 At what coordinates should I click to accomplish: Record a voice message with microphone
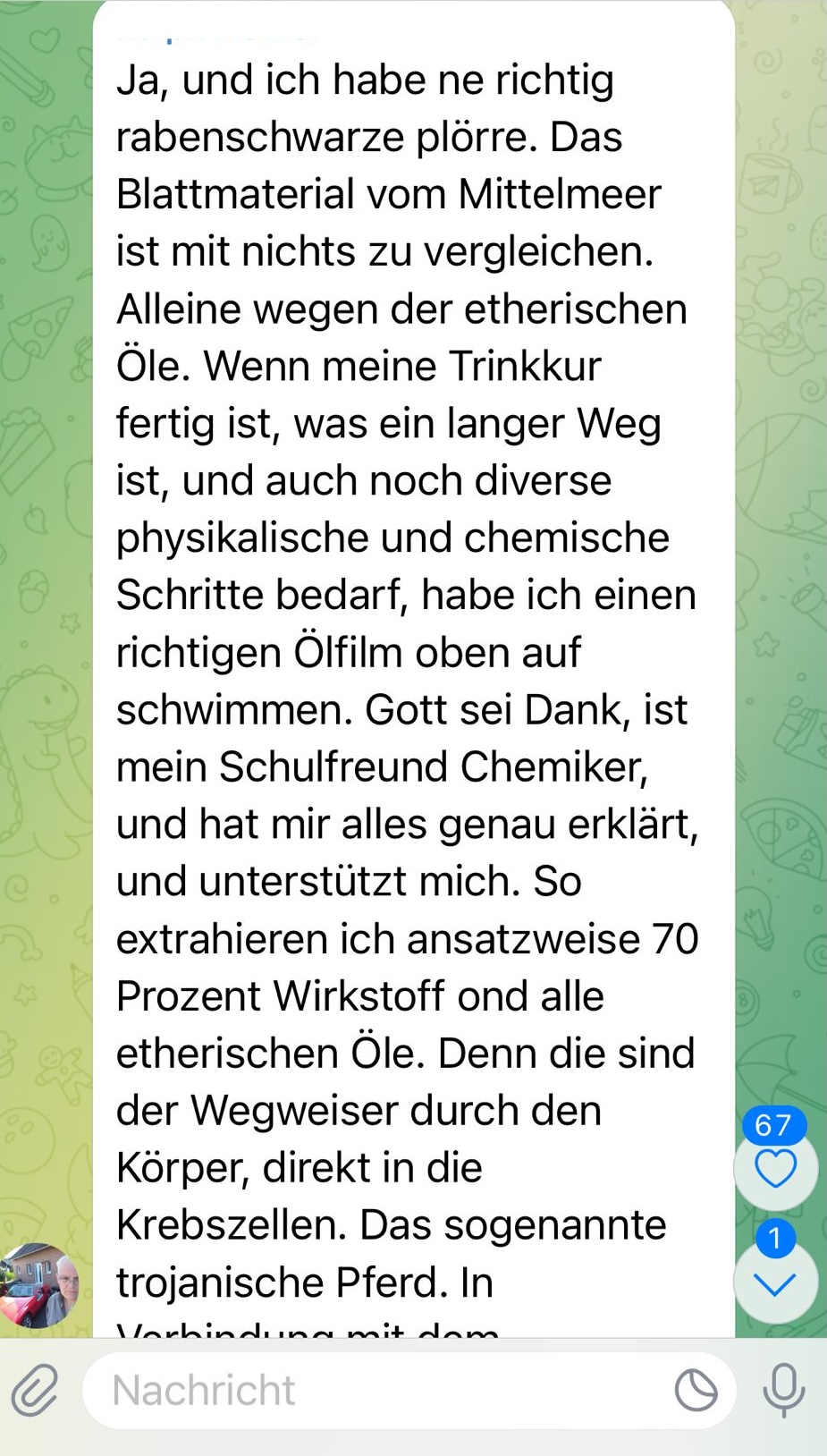784,1391
